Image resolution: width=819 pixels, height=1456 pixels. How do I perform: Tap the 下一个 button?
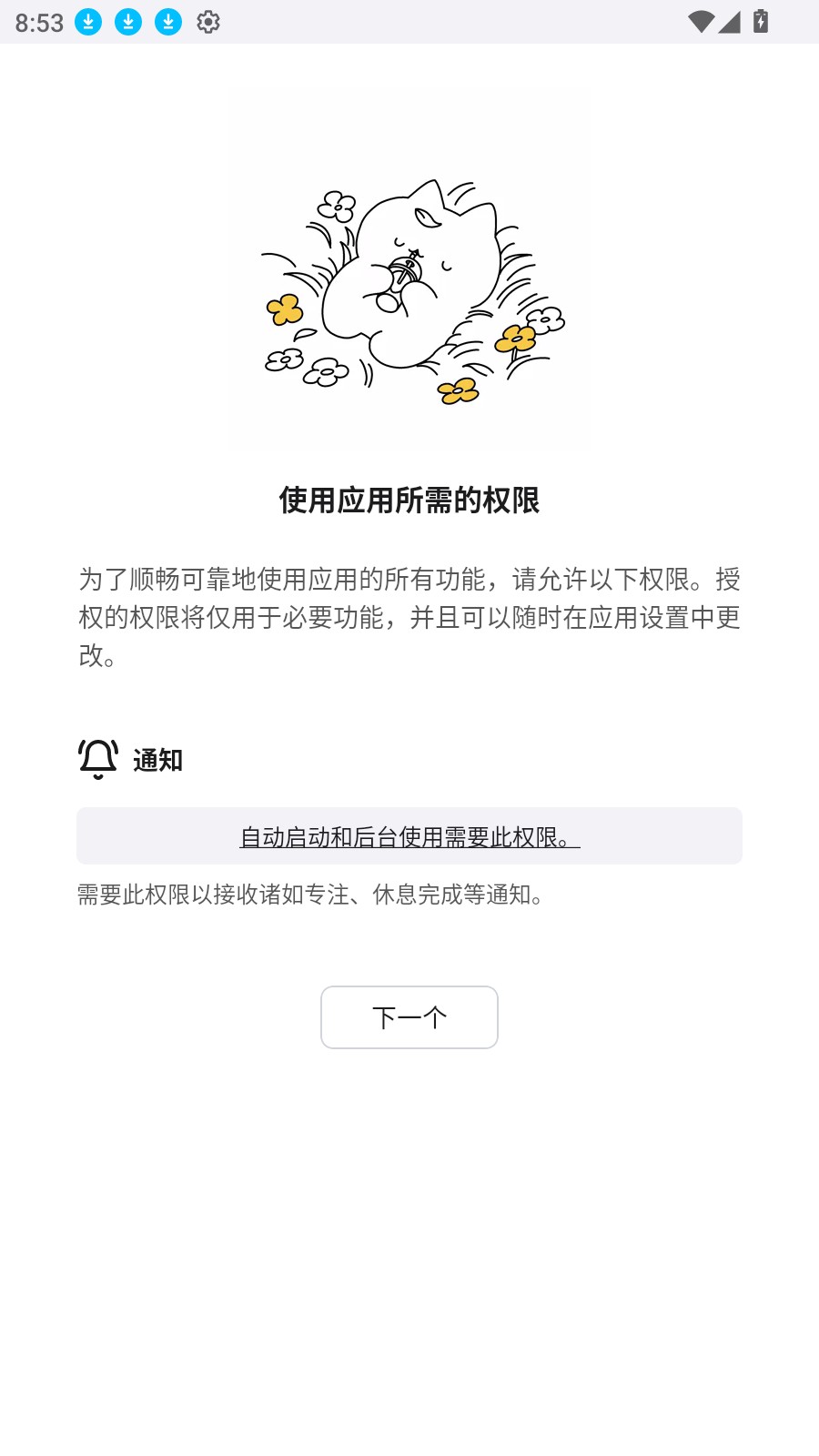click(409, 1017)
